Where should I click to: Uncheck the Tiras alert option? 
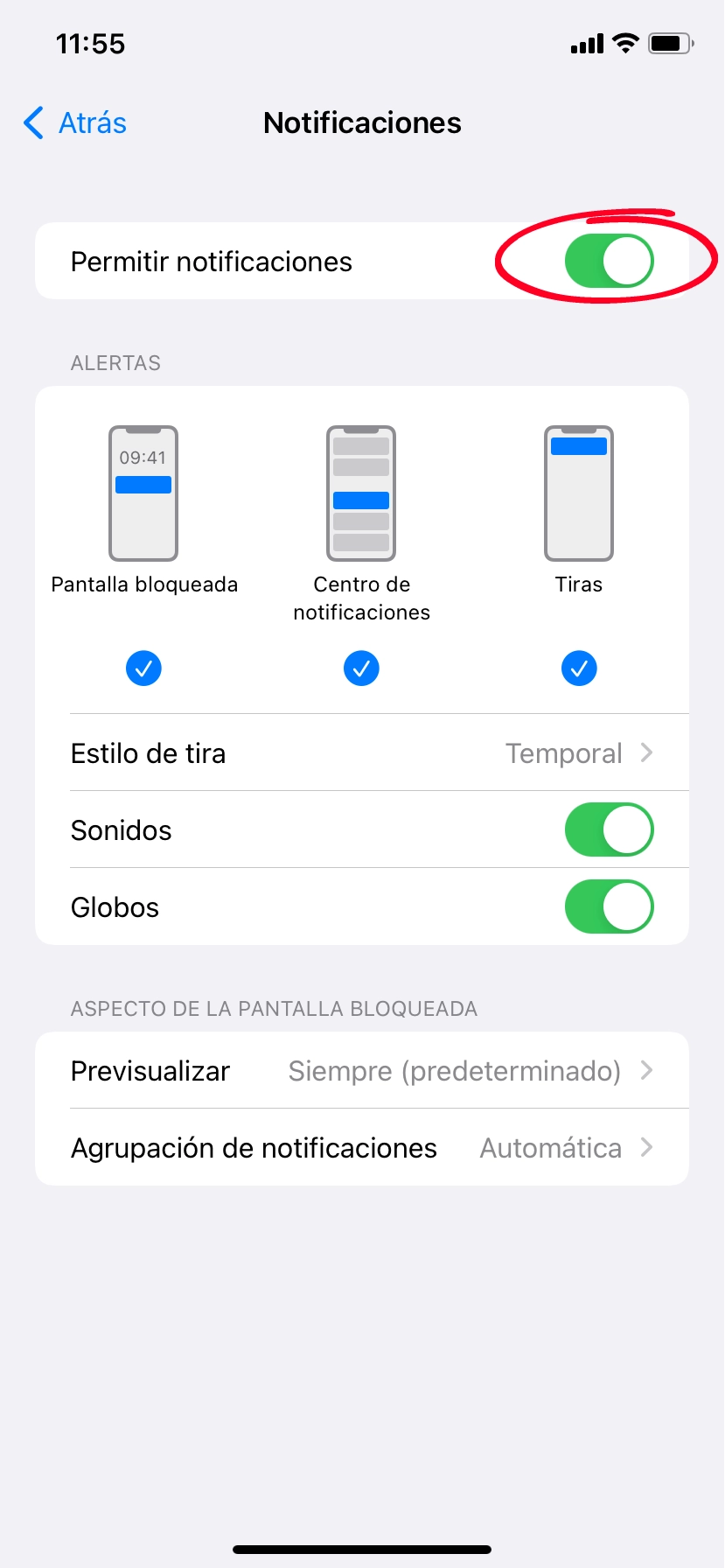(x=579, y=668)
